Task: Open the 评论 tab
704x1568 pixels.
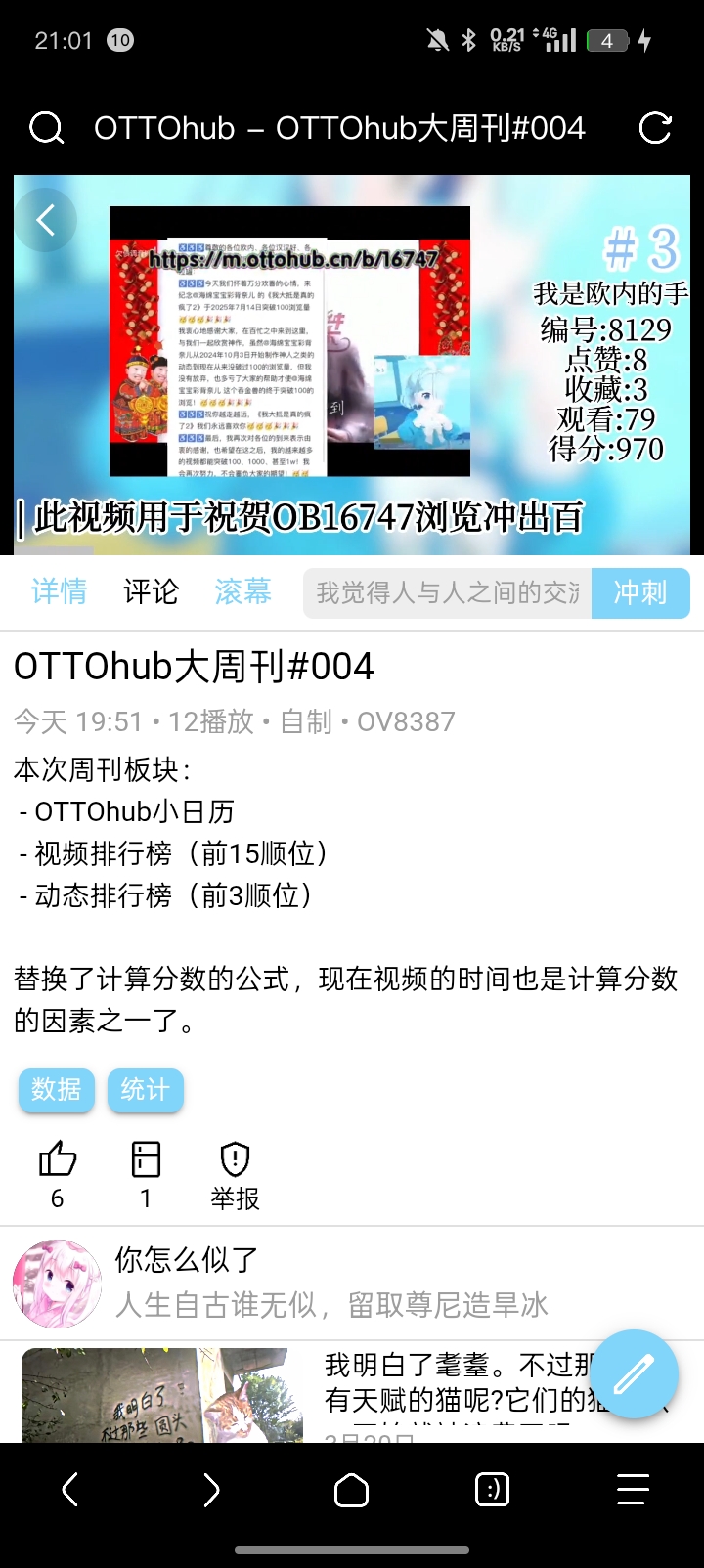Action: coord(152,591)
